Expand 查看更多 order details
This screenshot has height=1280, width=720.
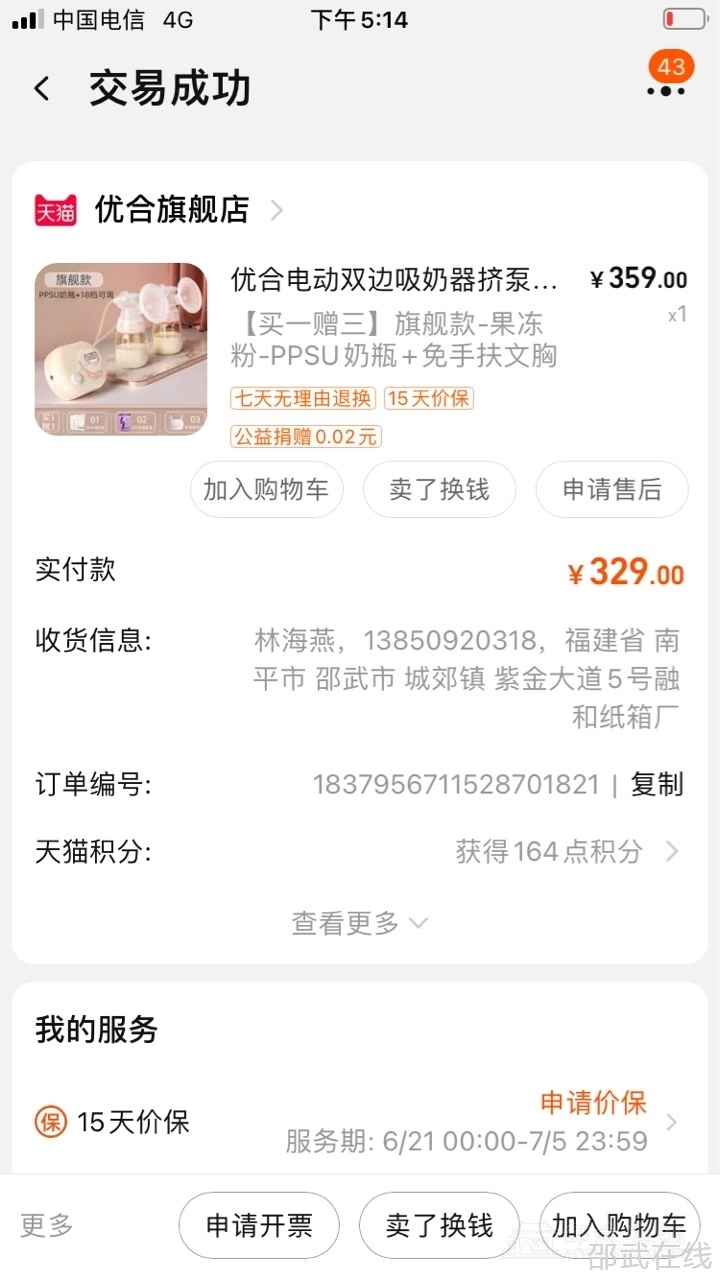[x=359, y=923]
